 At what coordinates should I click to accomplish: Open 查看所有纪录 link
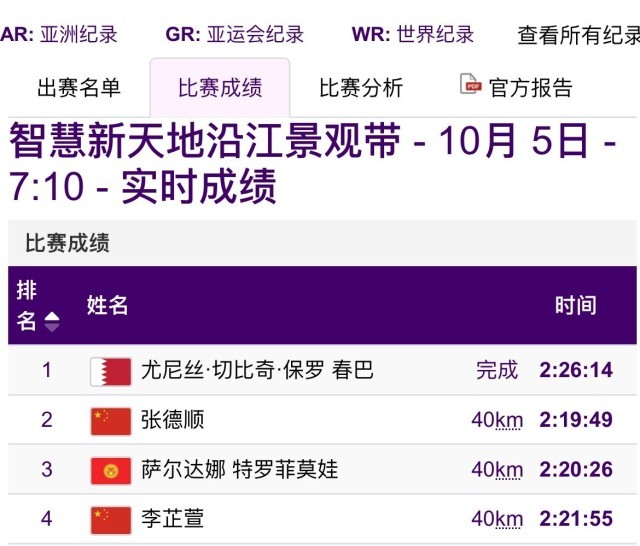tap(578, 35)
